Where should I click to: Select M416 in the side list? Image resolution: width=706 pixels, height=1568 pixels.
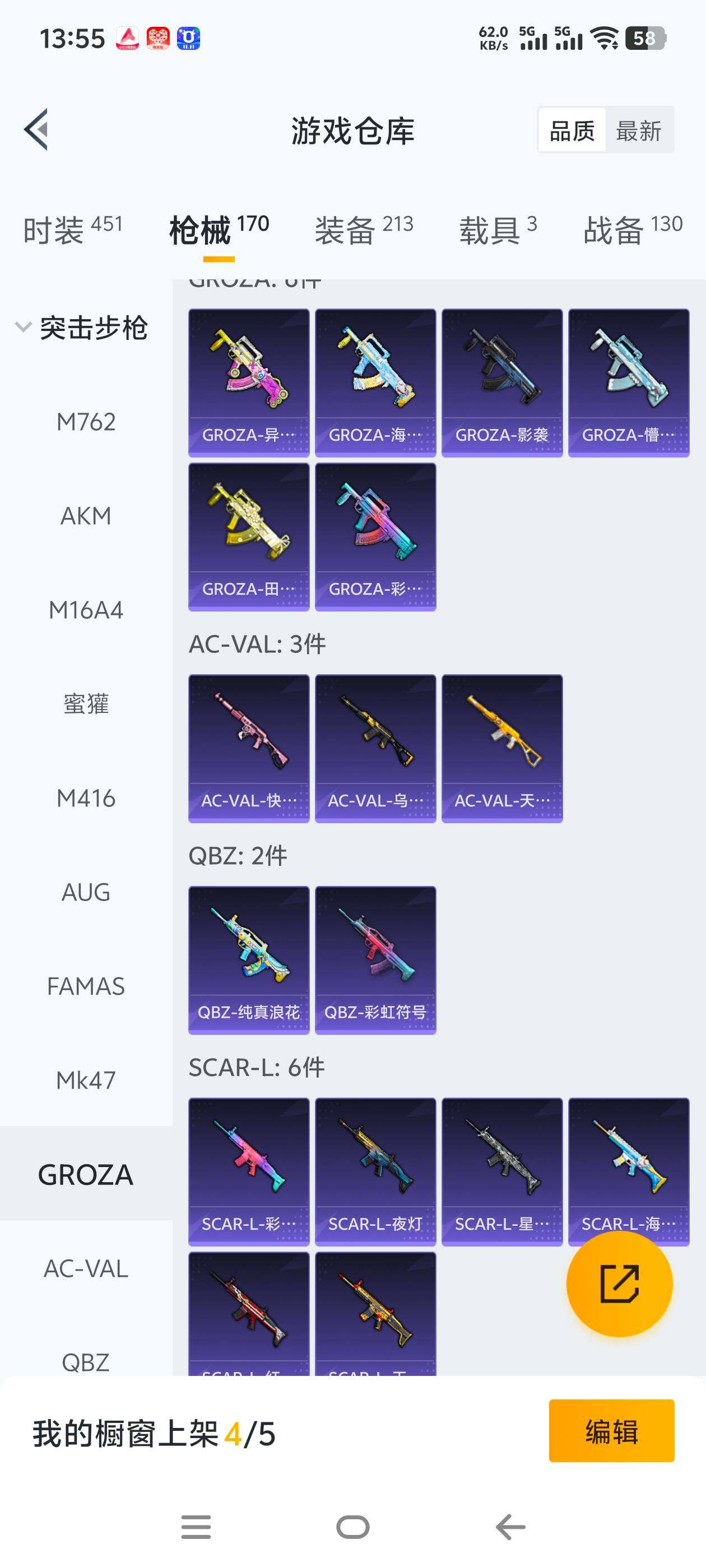pyautogui.click(x=86, y=798)
